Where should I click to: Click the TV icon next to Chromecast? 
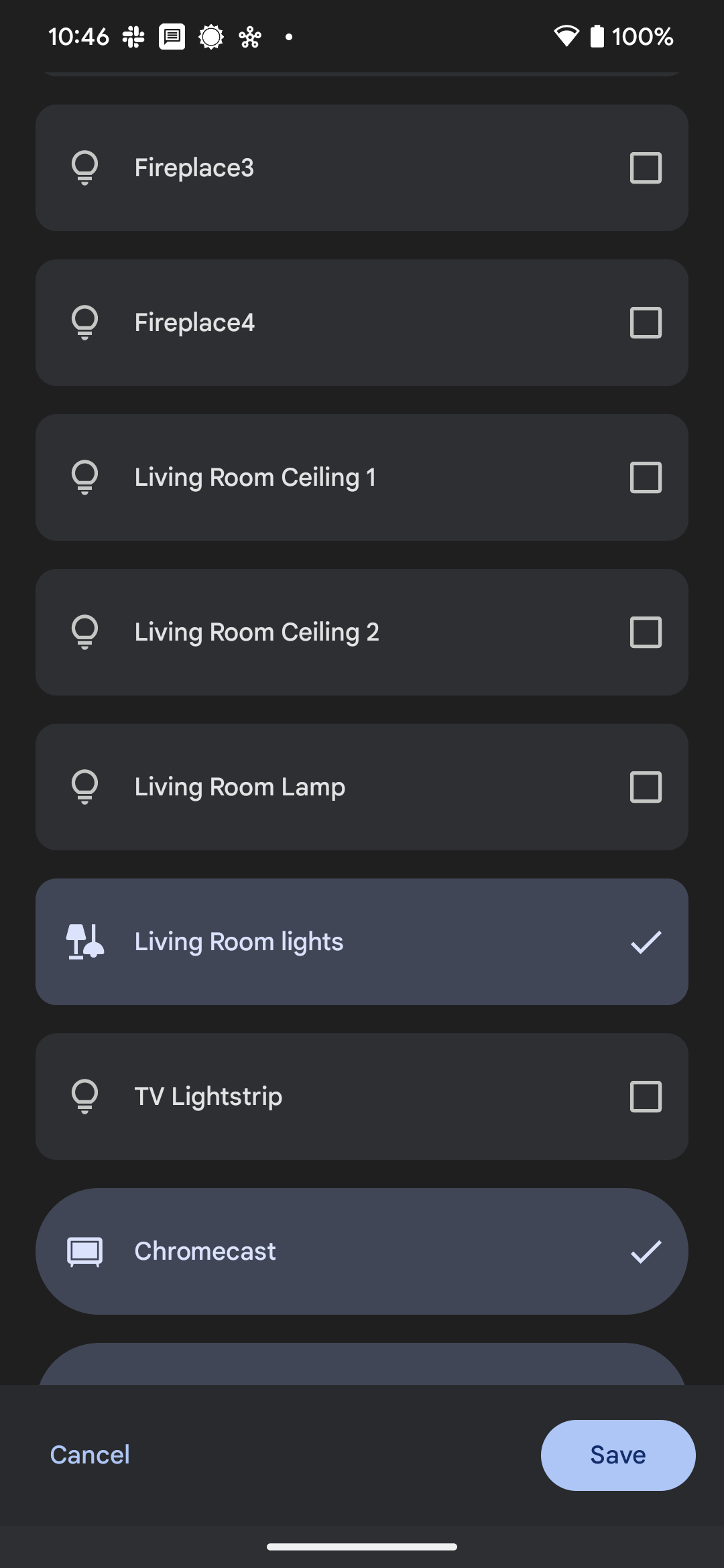click(x=84, y=1250)
